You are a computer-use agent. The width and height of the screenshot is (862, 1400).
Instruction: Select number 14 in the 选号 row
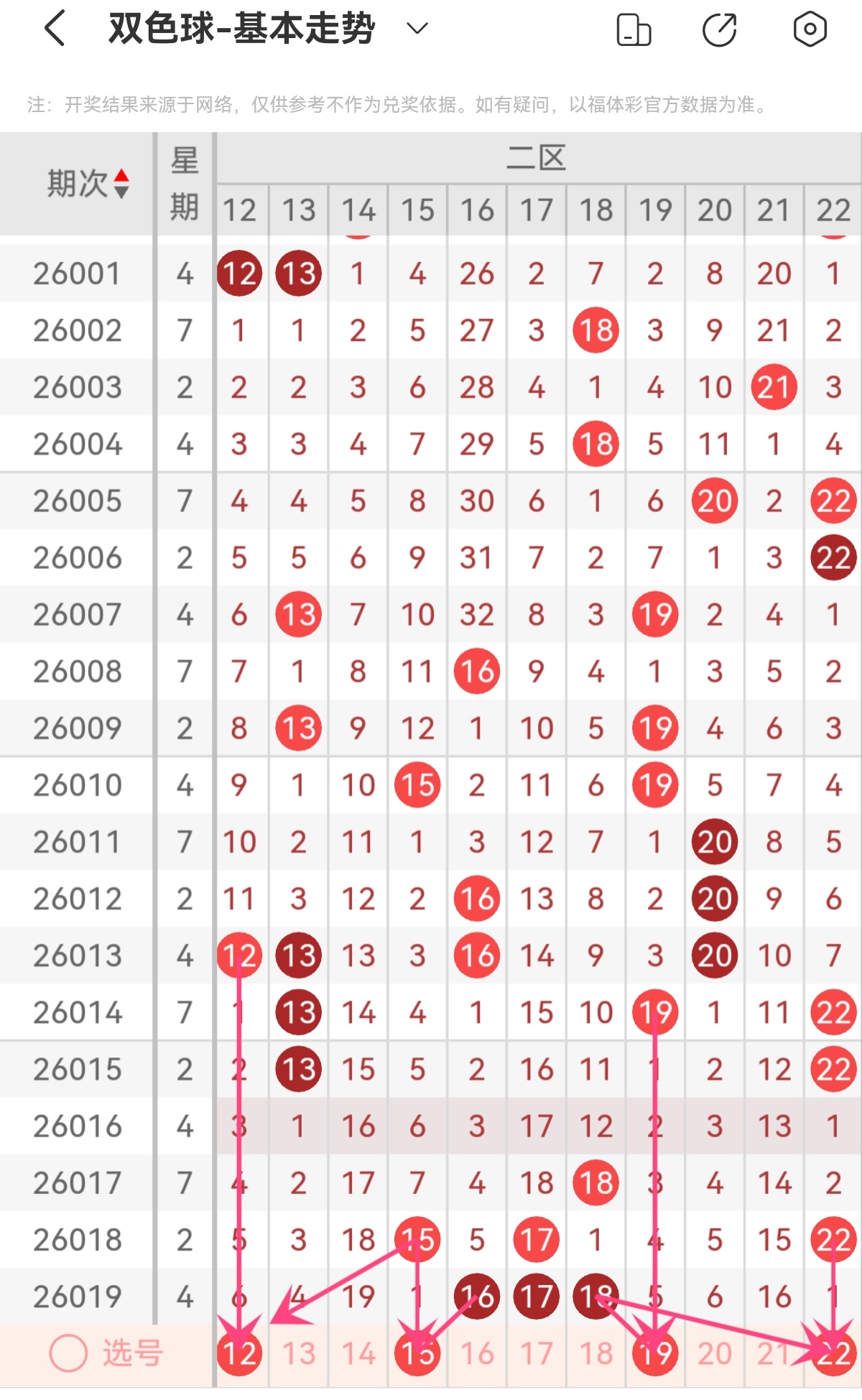point(358,1353)
